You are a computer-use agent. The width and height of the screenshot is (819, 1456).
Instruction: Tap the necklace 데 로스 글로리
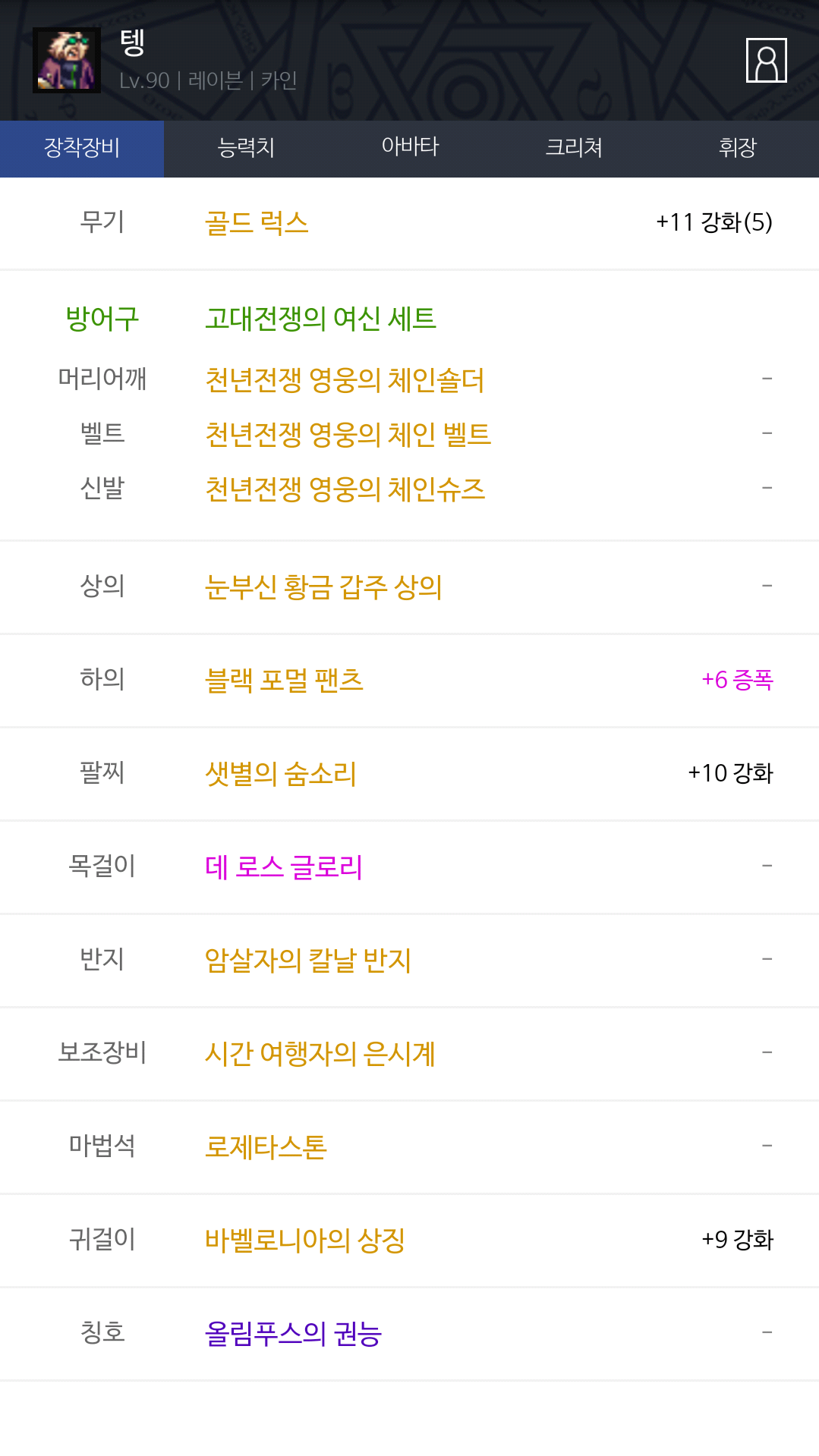tap(284, 866)
